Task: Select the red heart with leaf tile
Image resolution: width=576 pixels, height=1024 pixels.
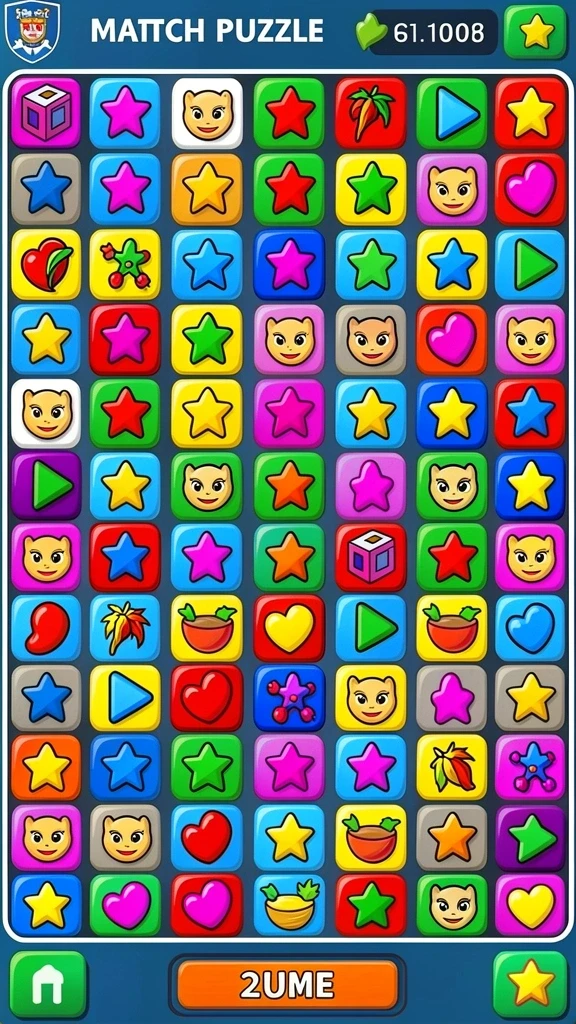Action: 46,264
